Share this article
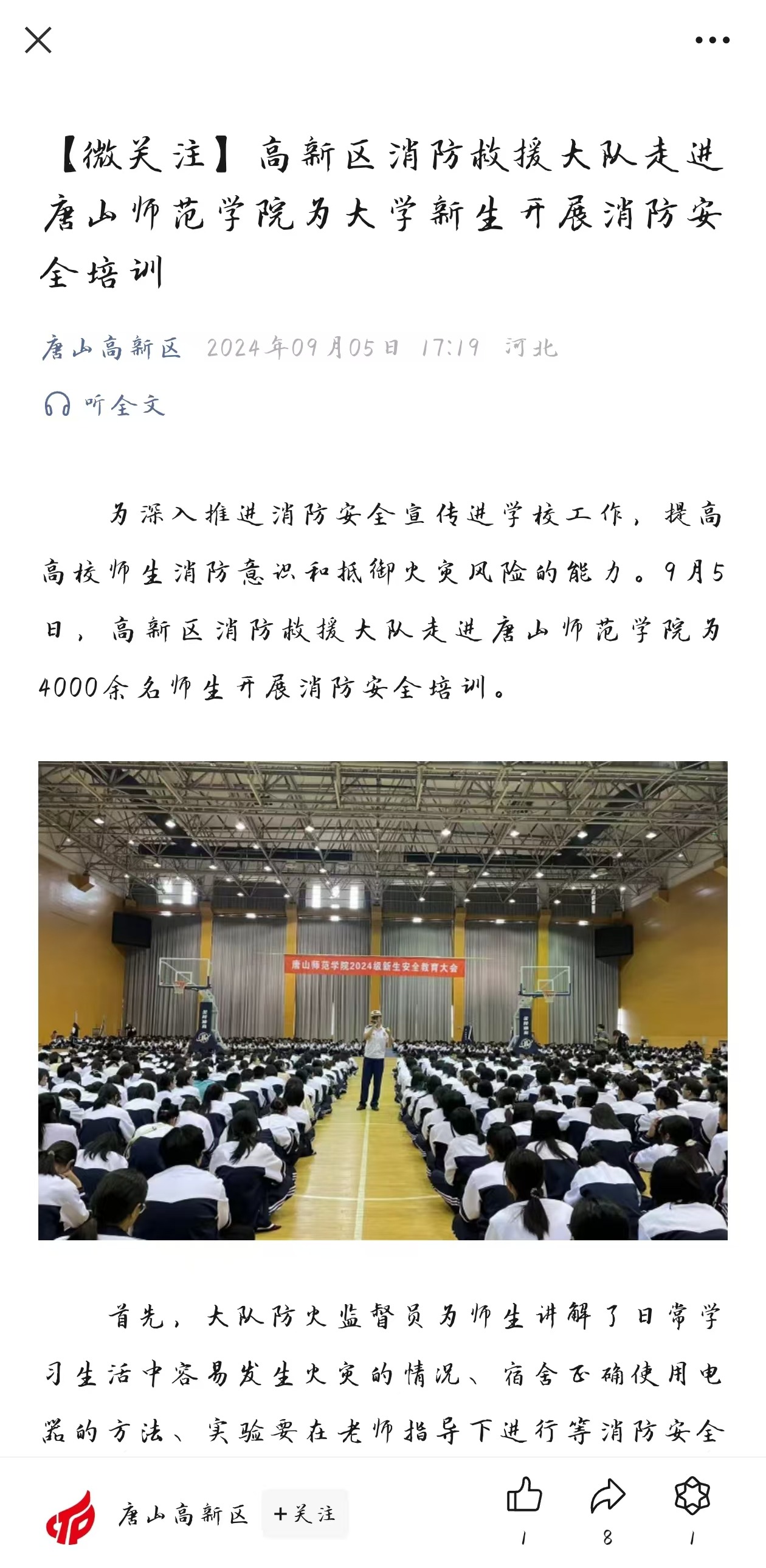The image size is (766, 1568). click(x=607, y=1496)
